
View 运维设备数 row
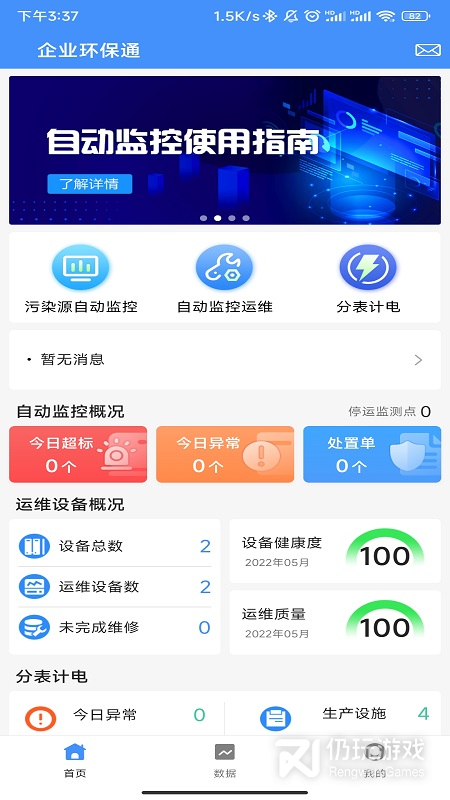(115, 587)
